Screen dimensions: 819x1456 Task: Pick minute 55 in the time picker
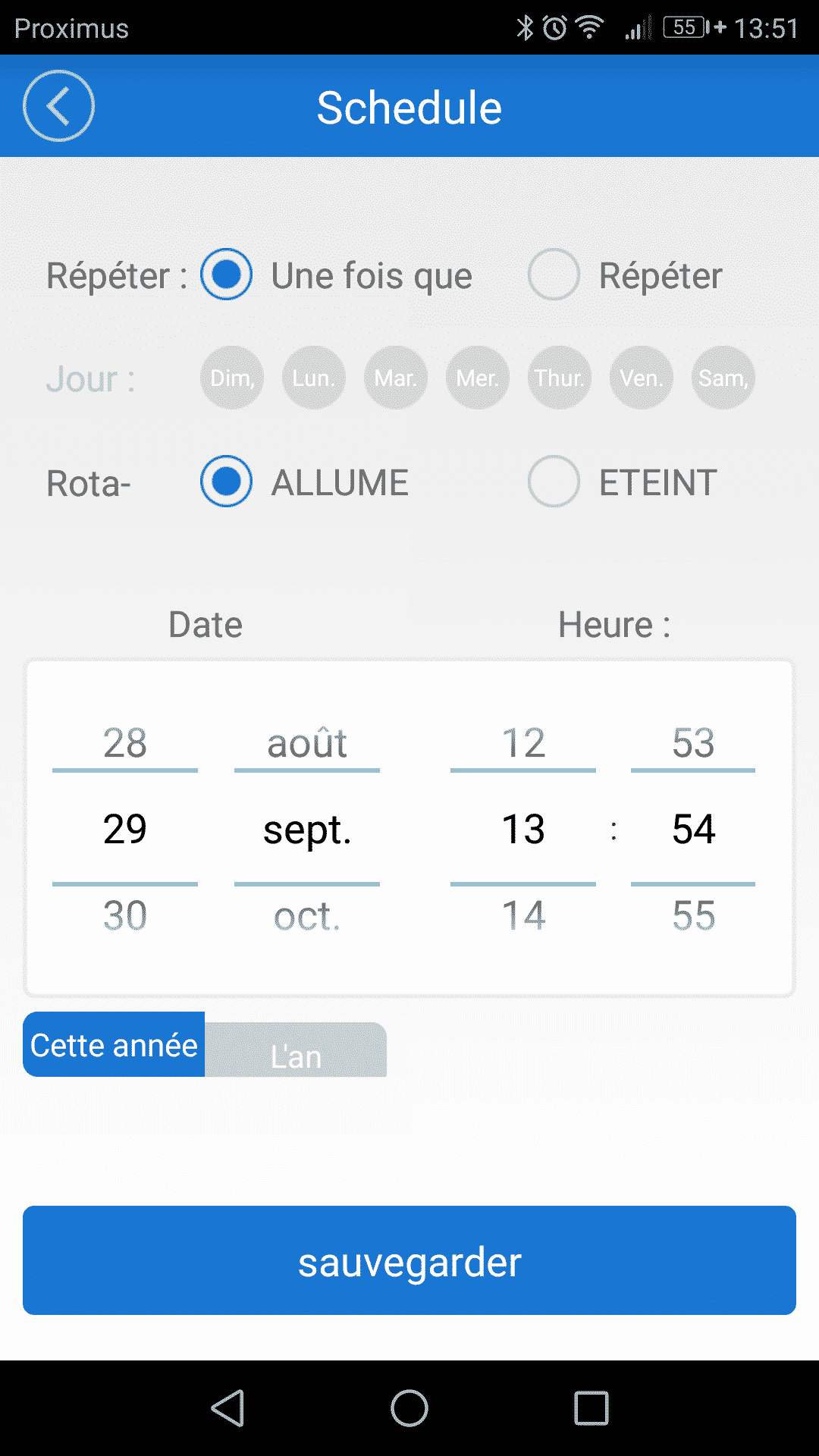pyautogui.click(x=693, y=915)
